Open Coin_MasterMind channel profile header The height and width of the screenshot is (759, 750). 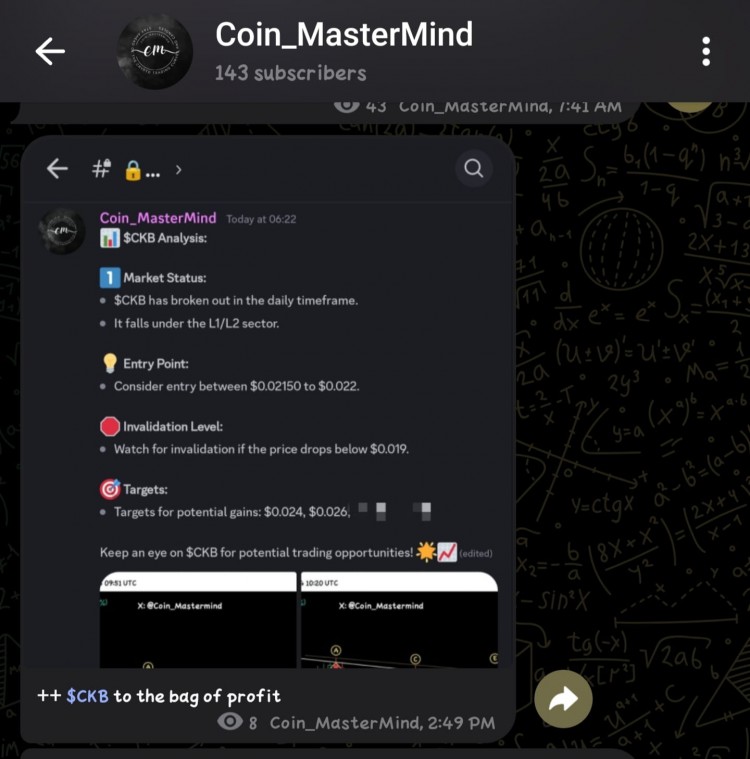coord(343,50)
